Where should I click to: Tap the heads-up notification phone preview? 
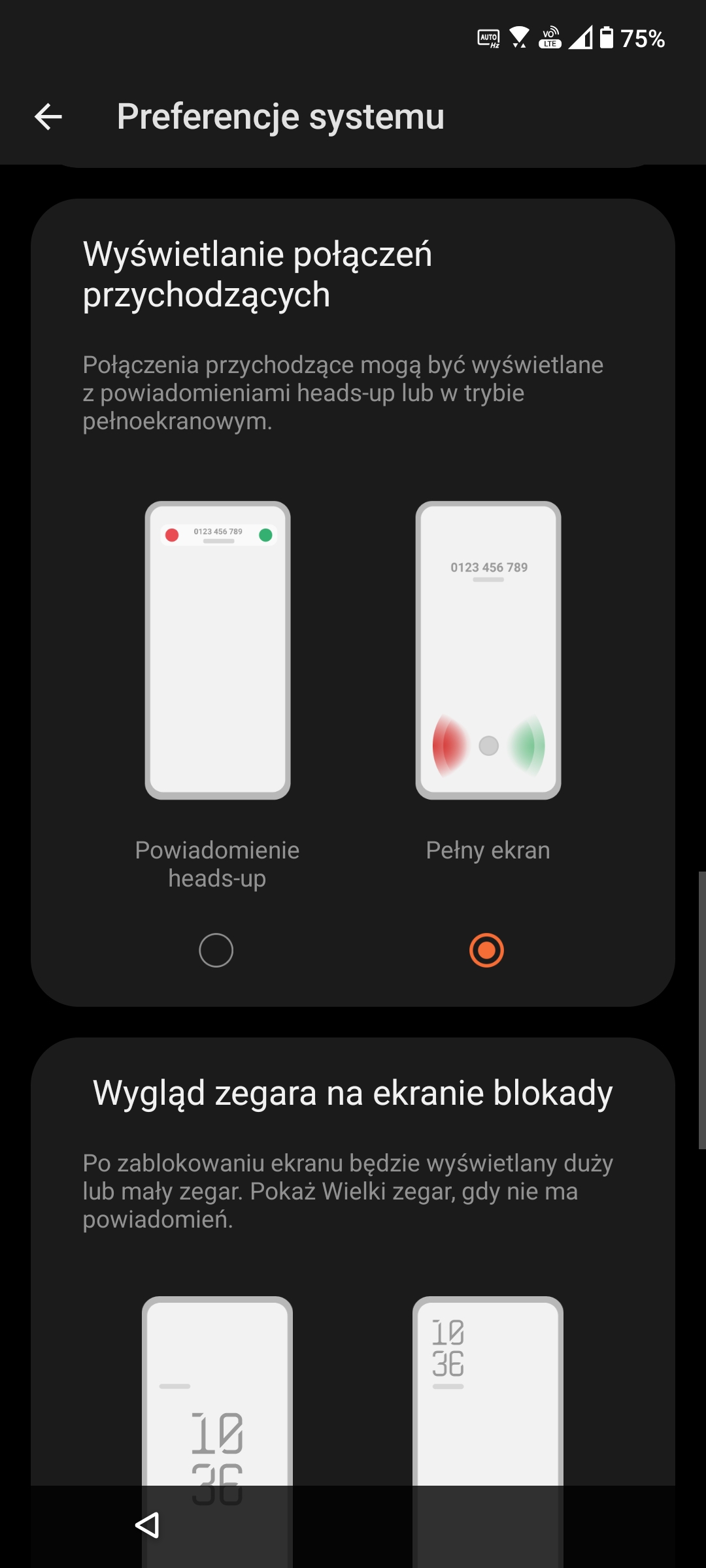tap(218, 650)
